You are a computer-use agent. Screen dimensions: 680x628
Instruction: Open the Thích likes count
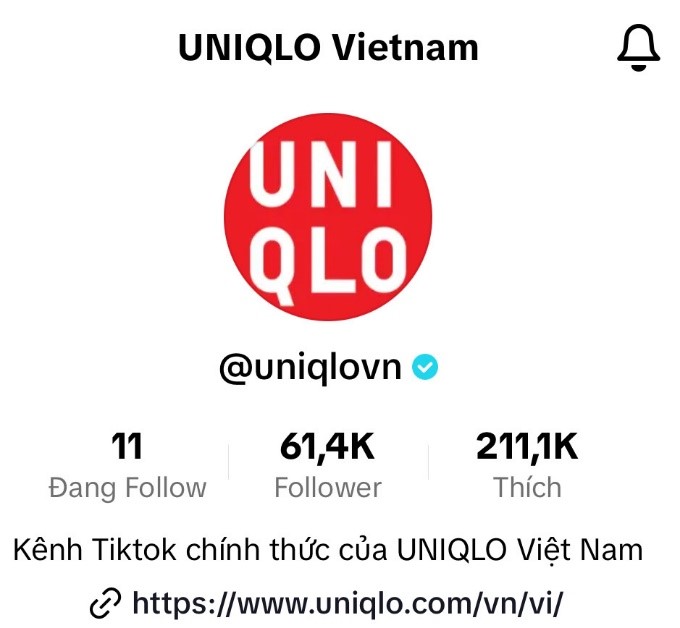point(527,465)
